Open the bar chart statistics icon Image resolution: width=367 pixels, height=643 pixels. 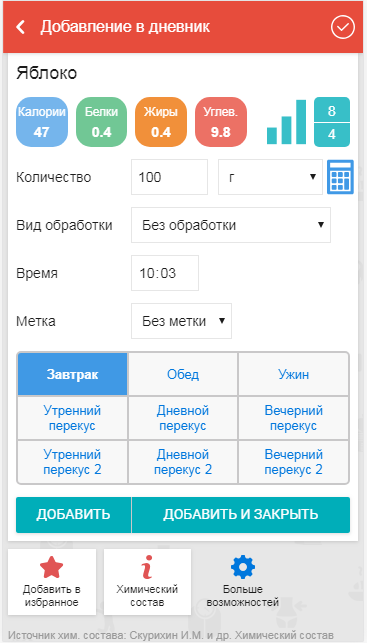[x=286, y=122]
